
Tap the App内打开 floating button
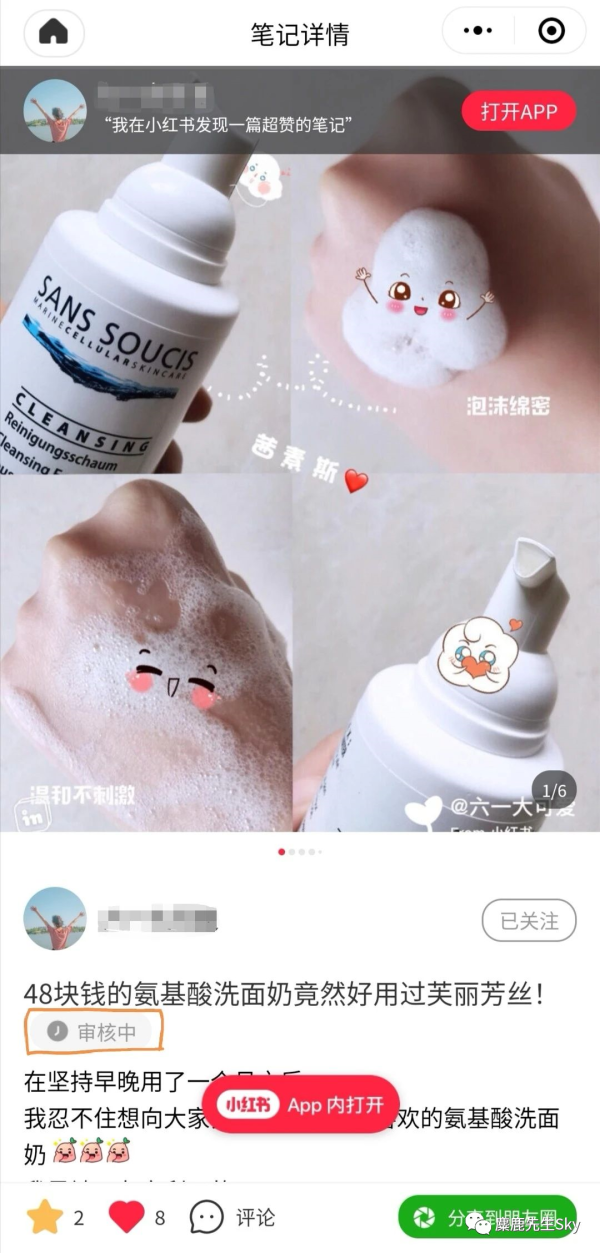click(307, 1104)
